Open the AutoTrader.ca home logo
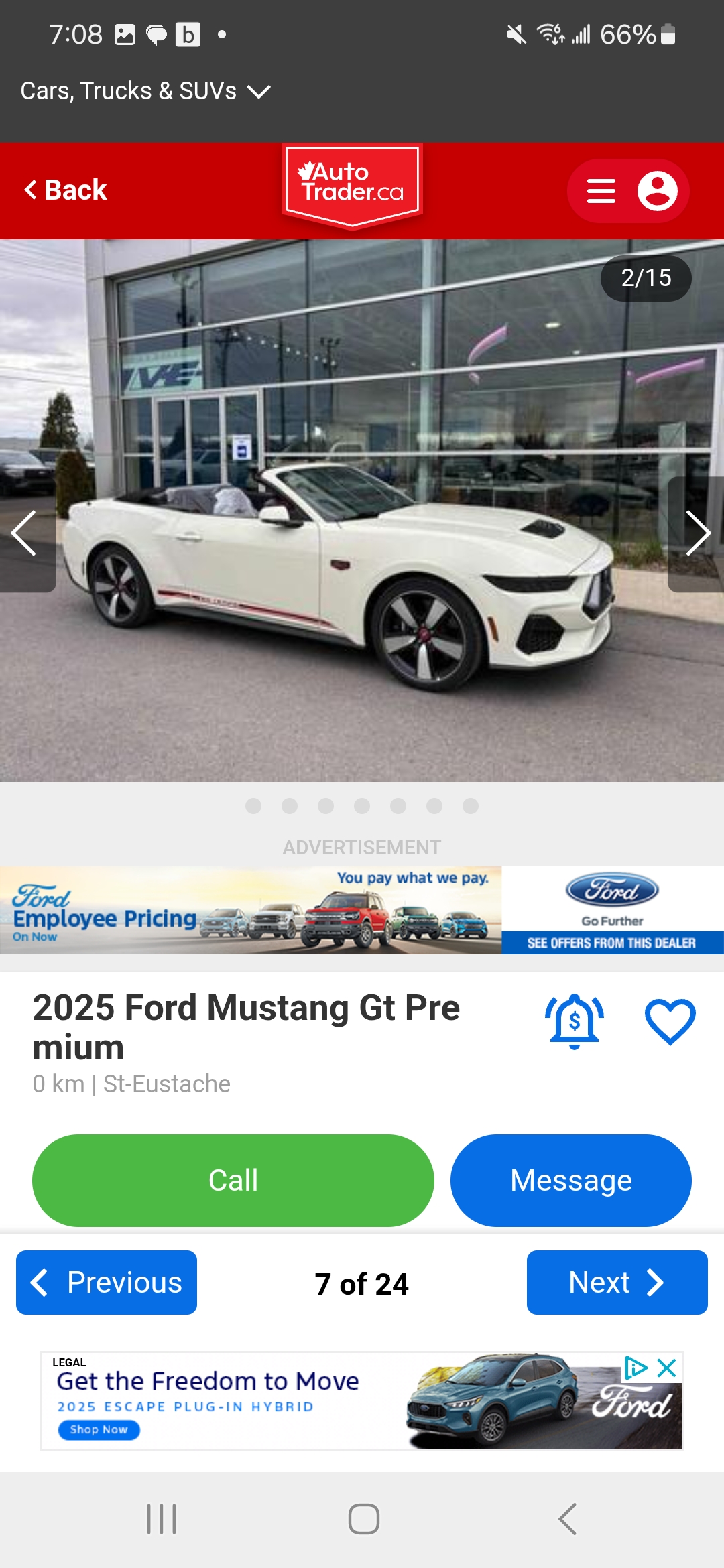 point(352,184)
